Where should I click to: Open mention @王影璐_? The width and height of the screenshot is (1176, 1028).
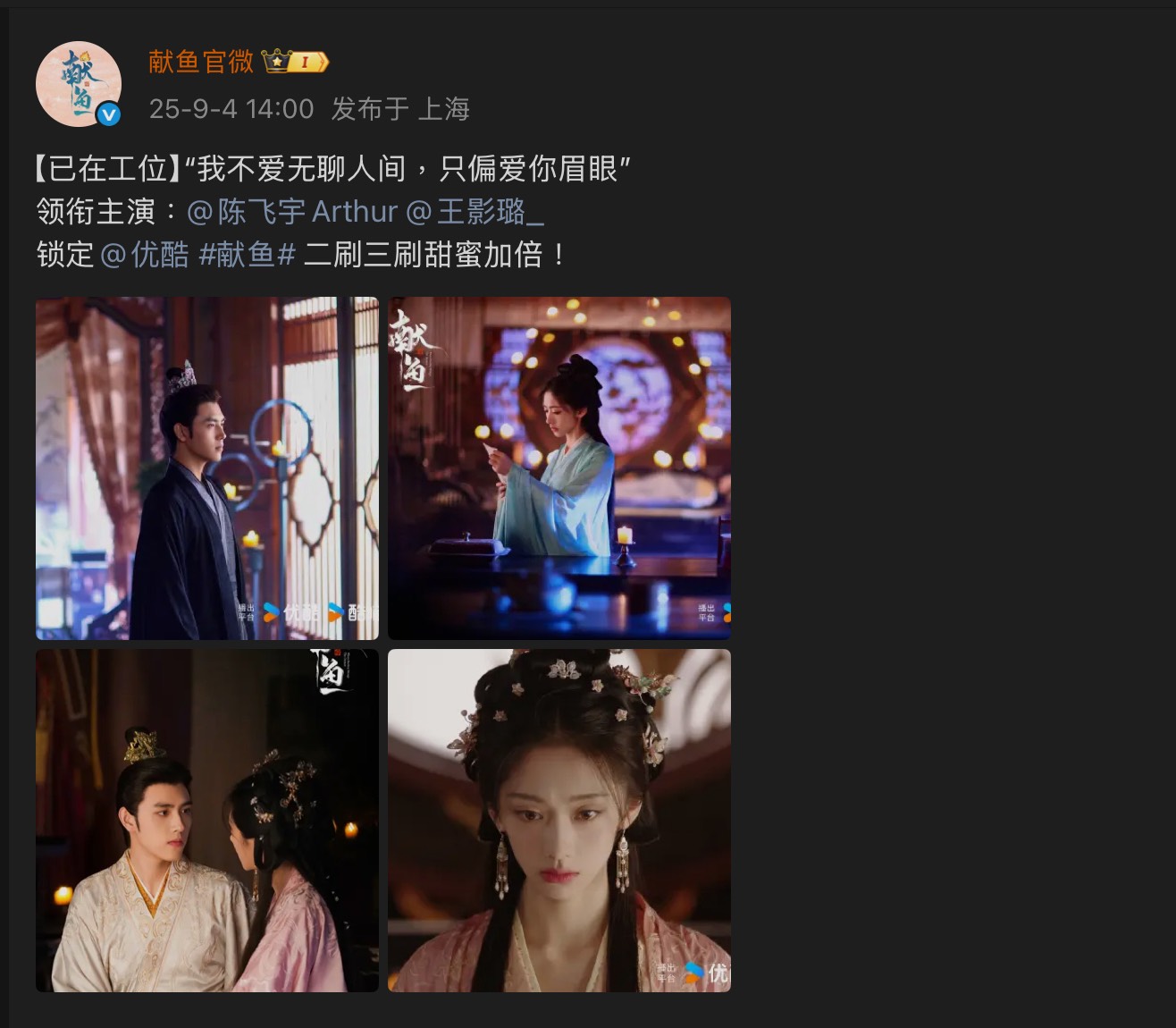(475, 212)
